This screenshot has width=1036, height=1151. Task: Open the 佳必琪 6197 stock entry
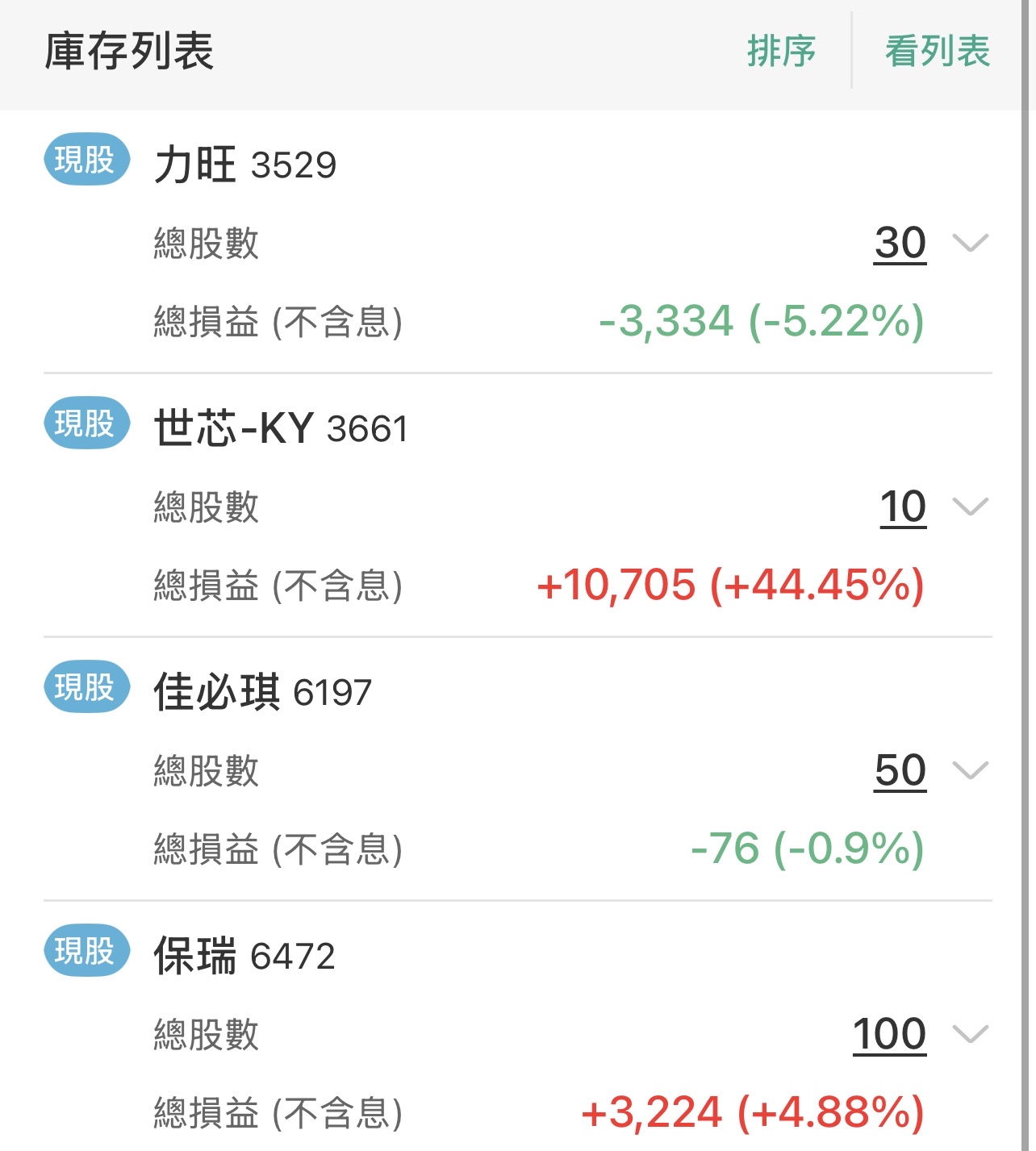pyautogui.click(x=263, y=692)
